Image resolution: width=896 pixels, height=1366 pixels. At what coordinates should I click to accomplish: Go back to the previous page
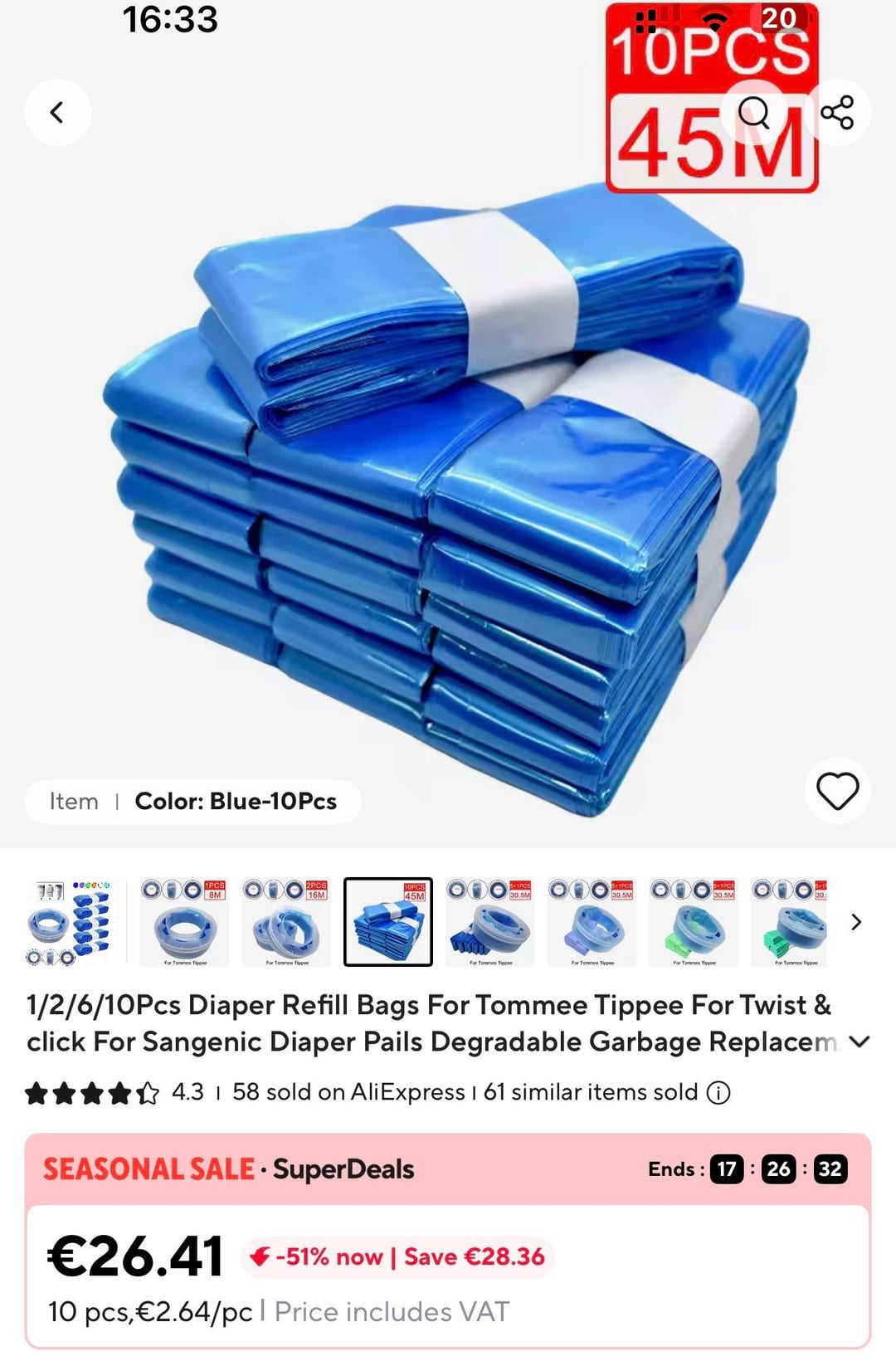tap(57, 112)
